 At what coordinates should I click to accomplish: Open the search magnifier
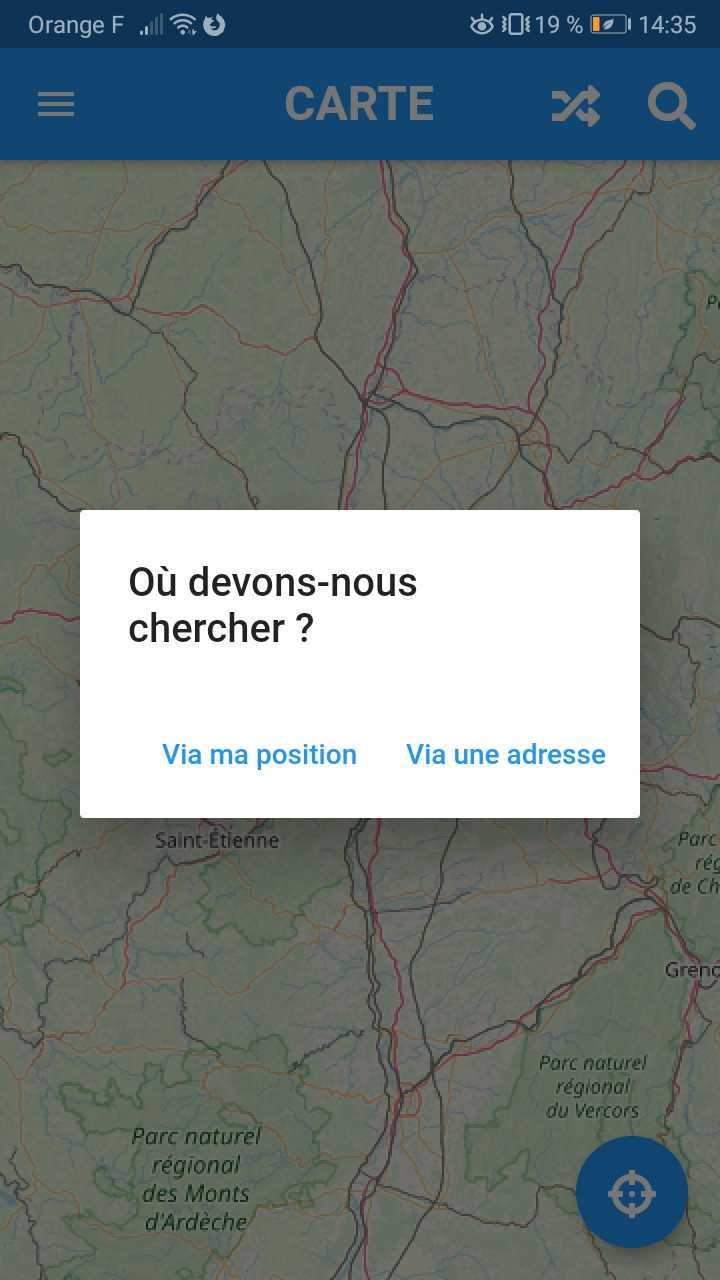click(671, 104)
